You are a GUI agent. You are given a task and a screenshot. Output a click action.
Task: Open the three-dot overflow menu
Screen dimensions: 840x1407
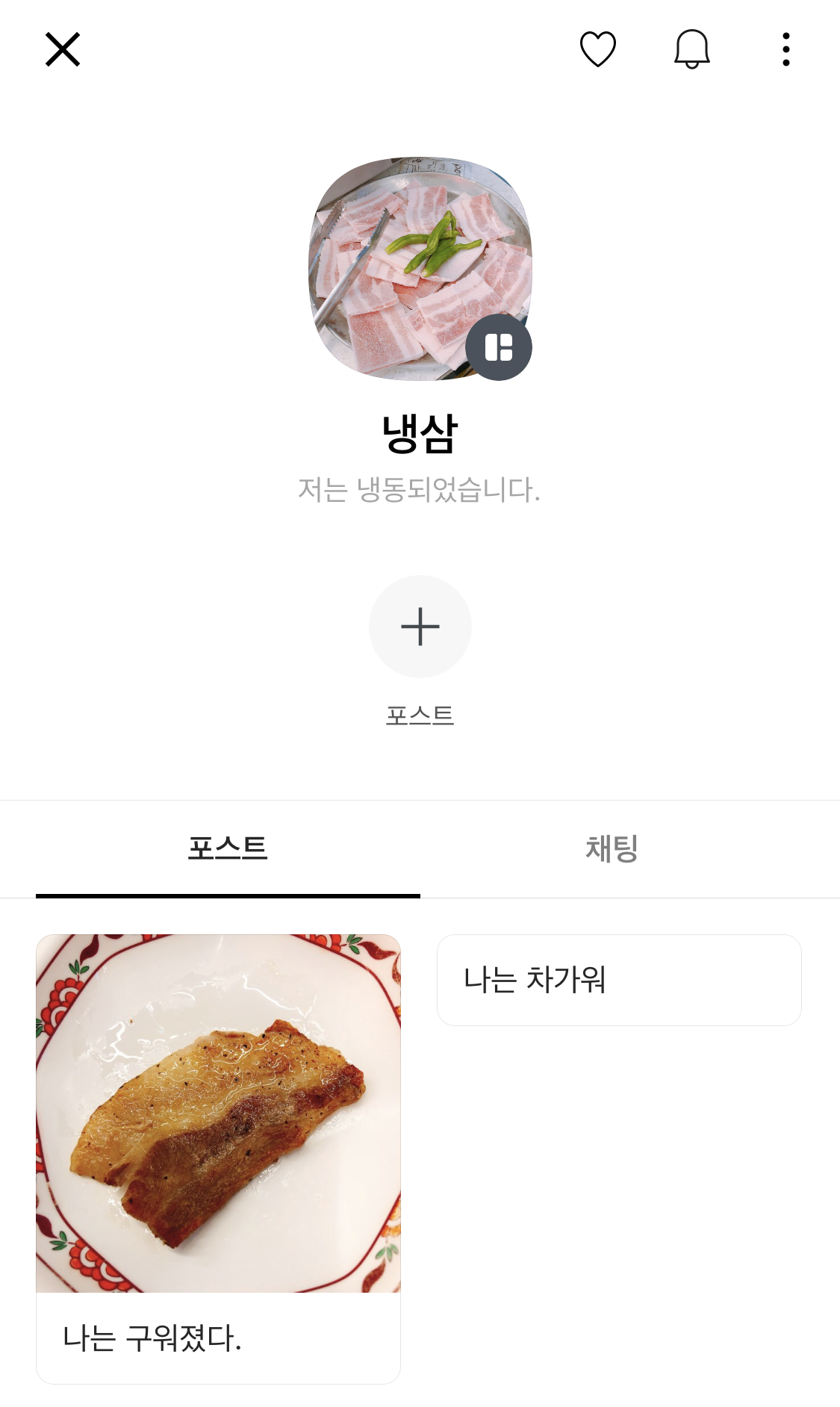[785, 49]
